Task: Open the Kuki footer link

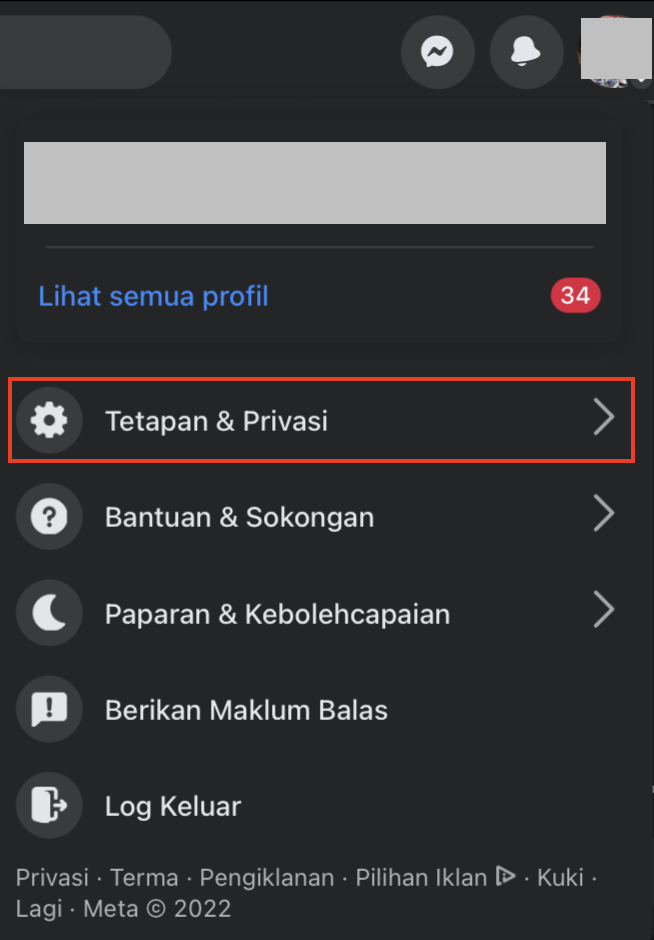Action: tap(560, 878)
